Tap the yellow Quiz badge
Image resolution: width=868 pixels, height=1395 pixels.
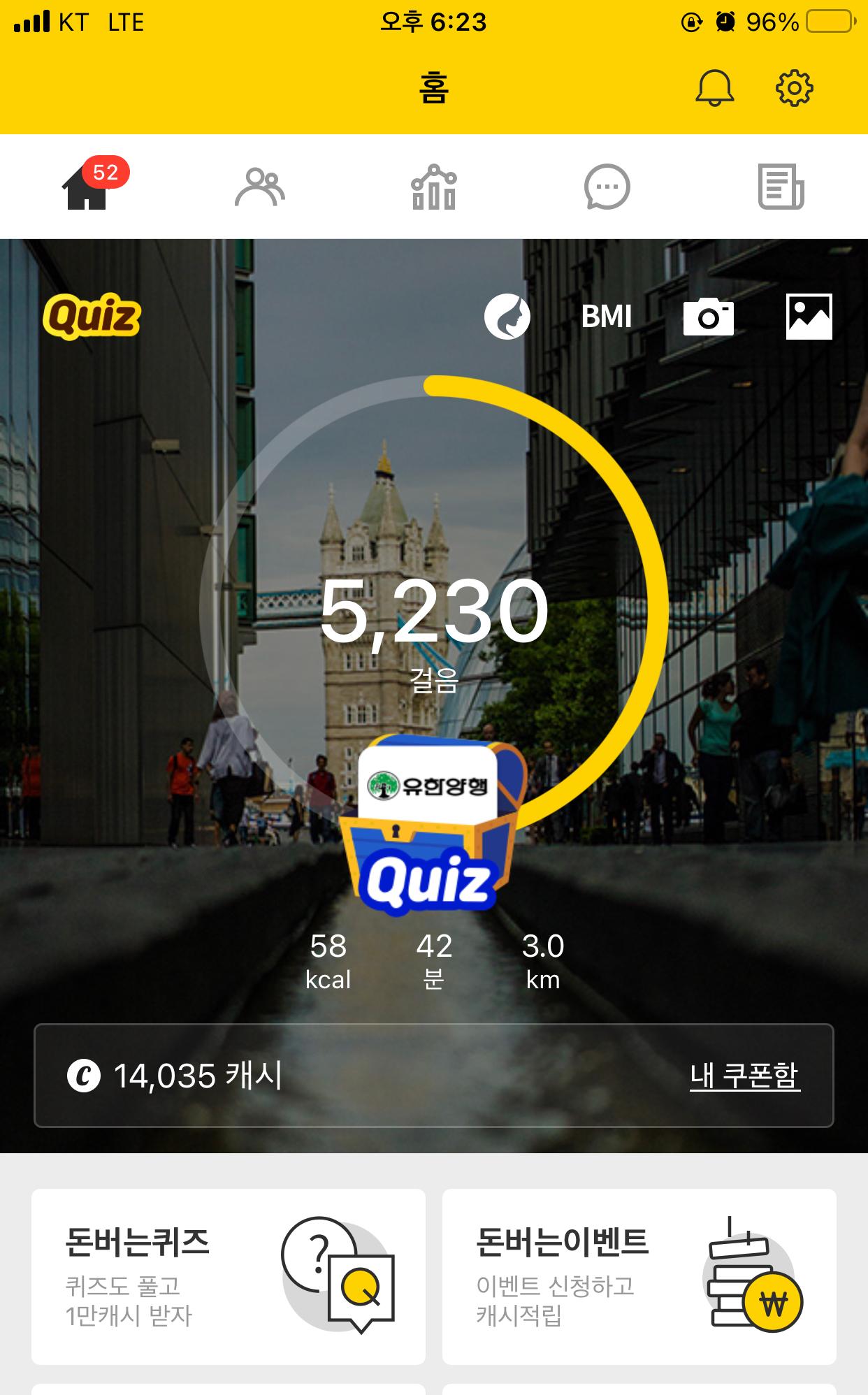[92, 317]
